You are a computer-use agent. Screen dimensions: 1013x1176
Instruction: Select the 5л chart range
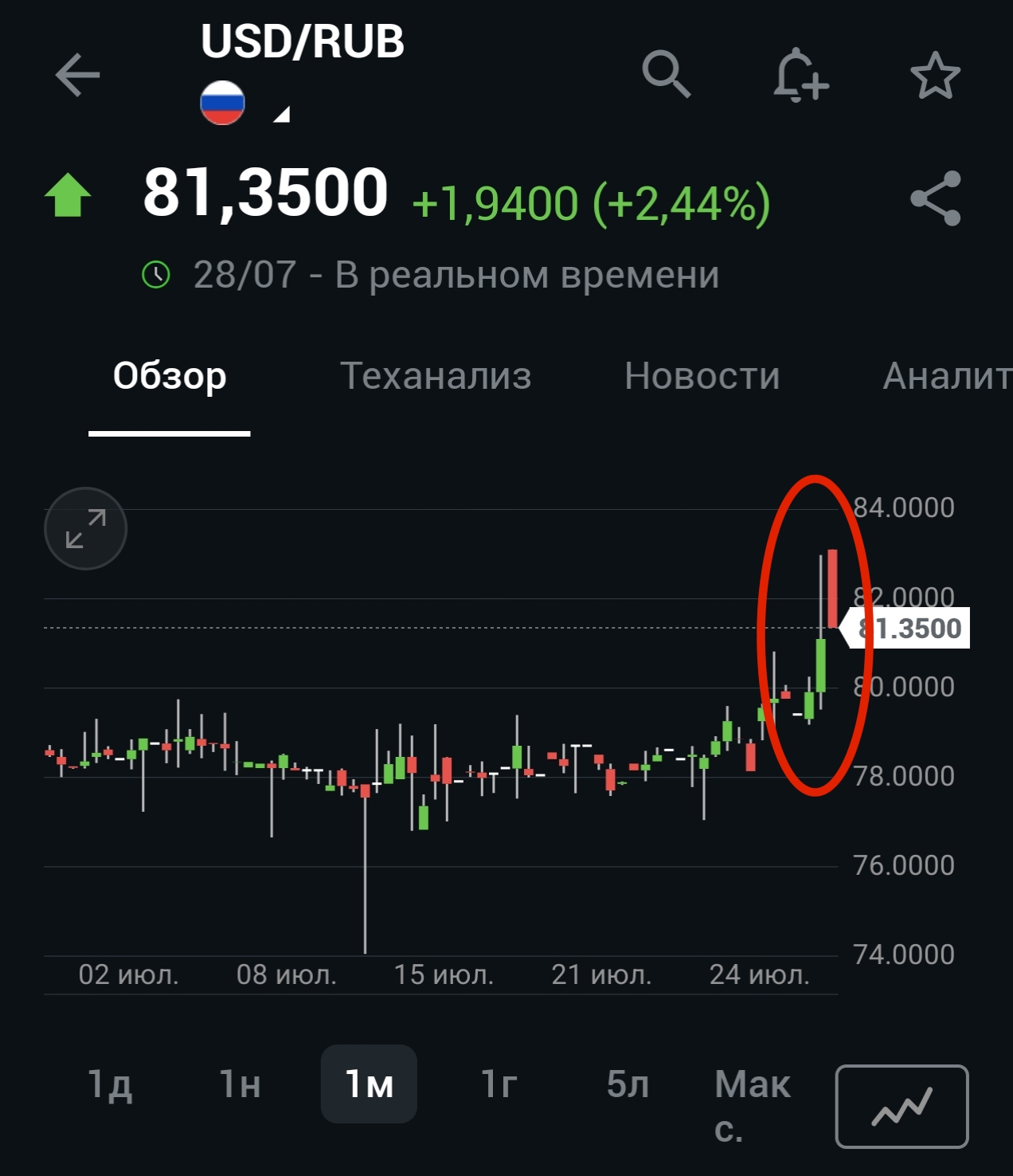(x=628, y=1084)
